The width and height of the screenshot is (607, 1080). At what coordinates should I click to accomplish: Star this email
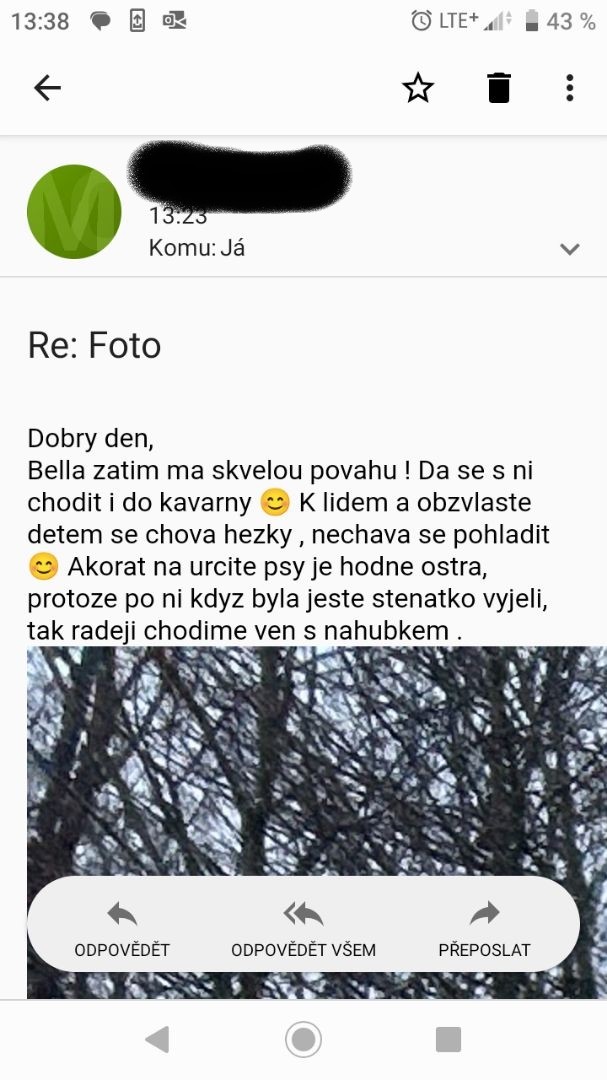point(418,88)
